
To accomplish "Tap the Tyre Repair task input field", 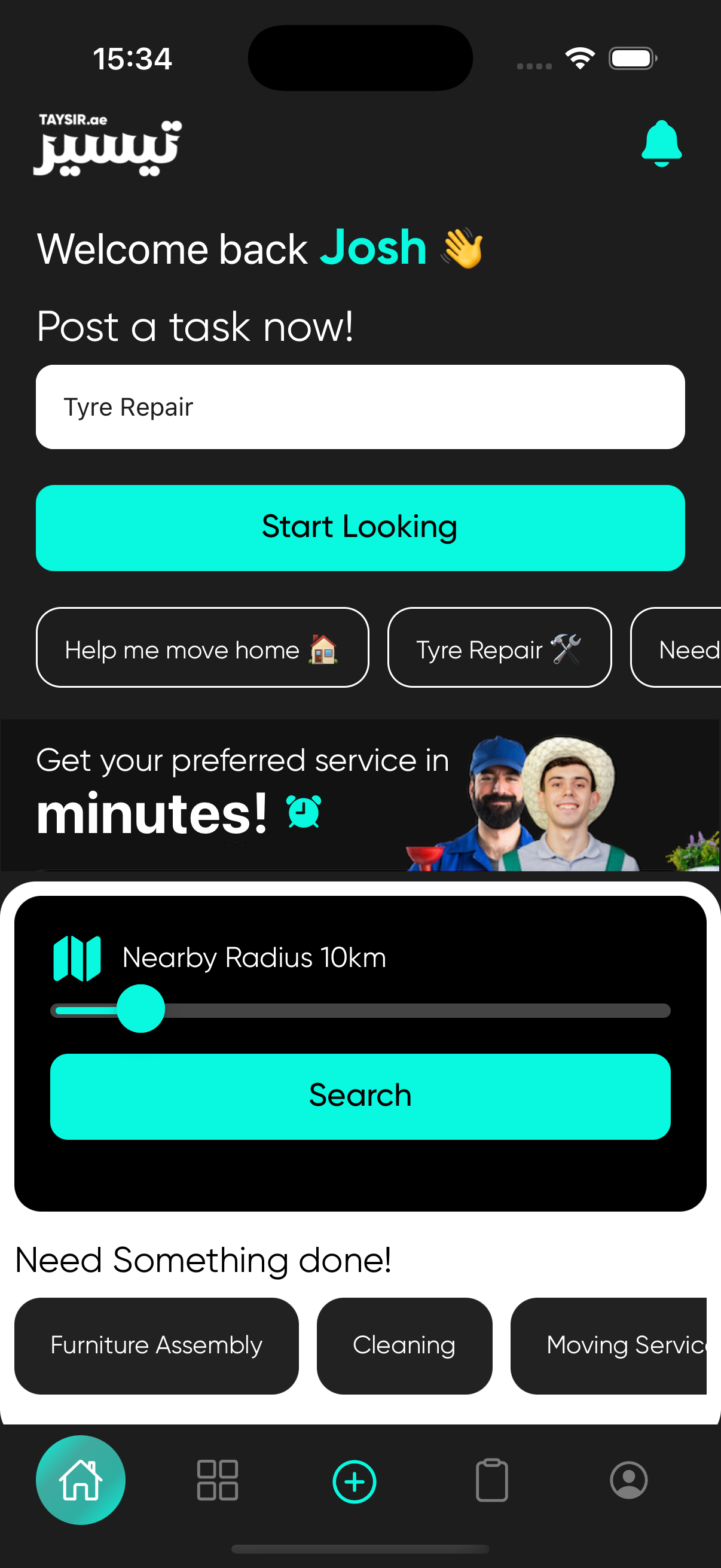I will 360,407.
